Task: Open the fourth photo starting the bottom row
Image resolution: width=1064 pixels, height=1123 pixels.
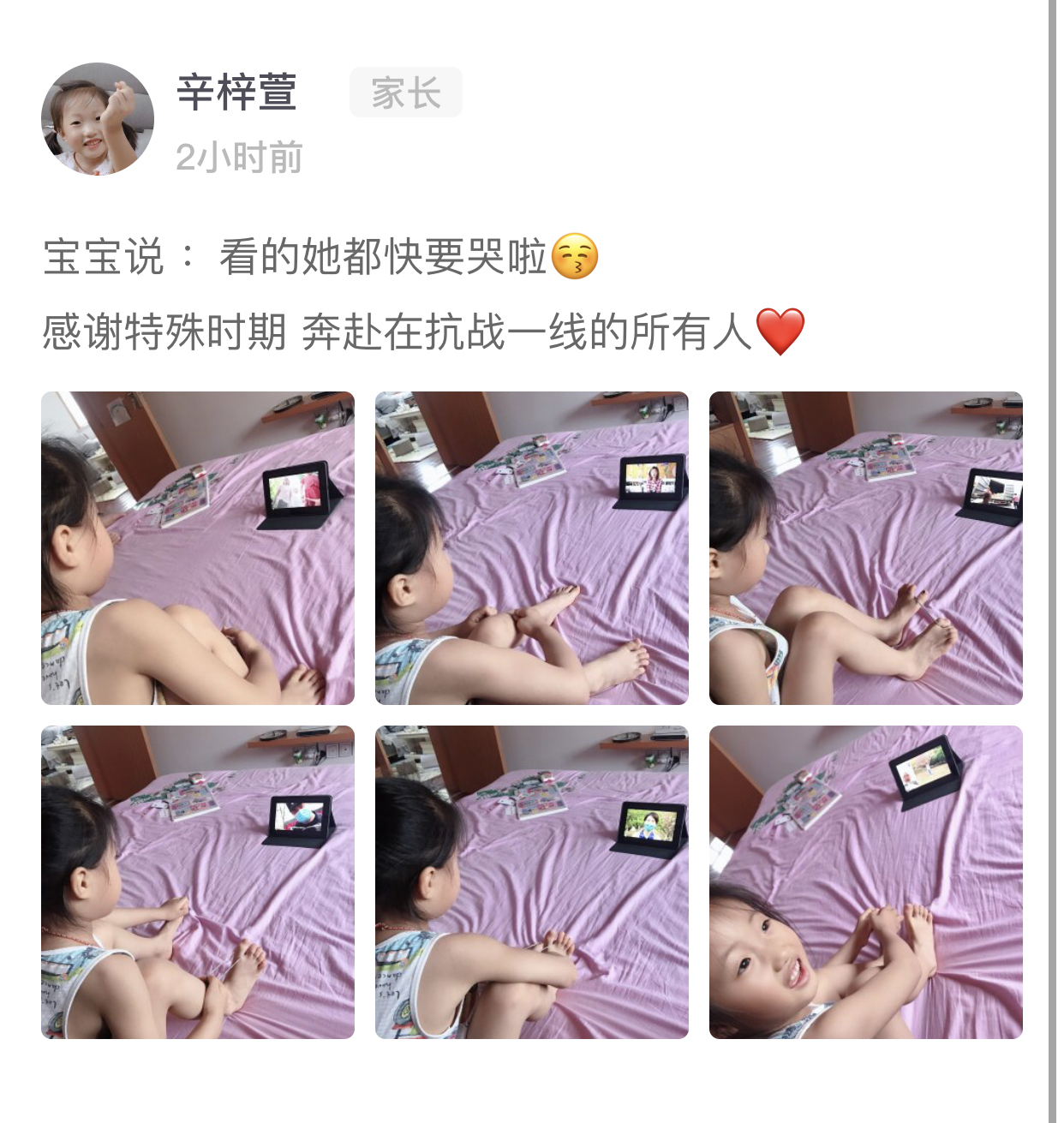Action: pos(198,882)
